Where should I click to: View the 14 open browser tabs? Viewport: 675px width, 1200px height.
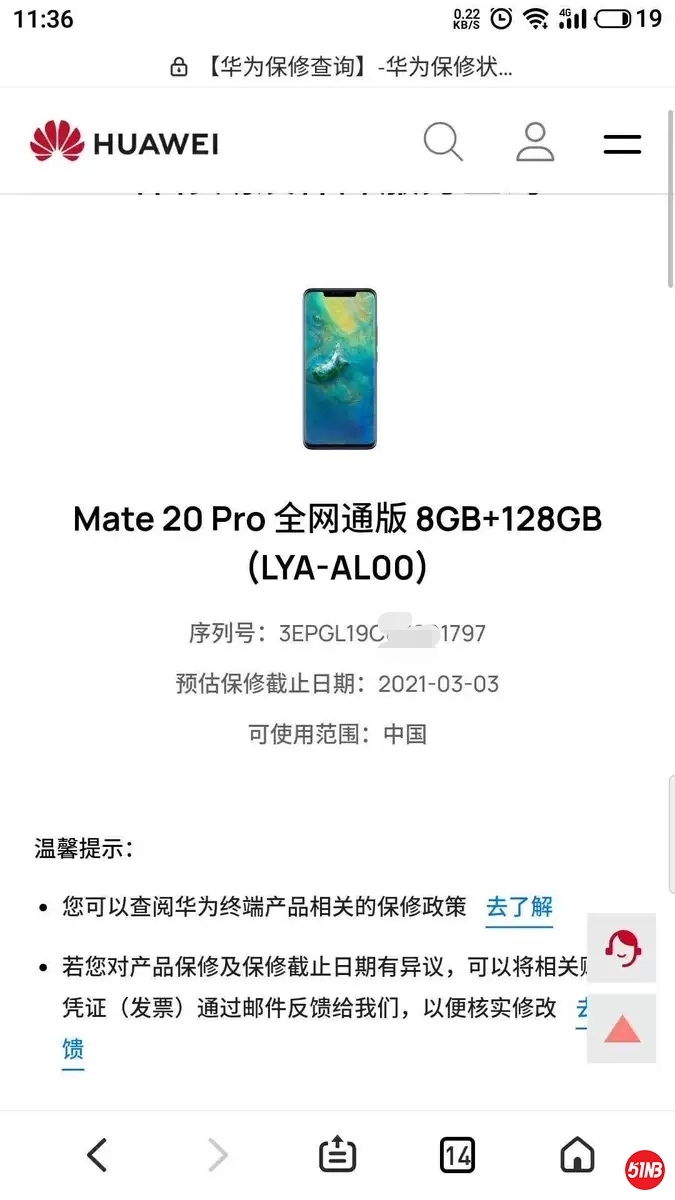coord(457,1155)
